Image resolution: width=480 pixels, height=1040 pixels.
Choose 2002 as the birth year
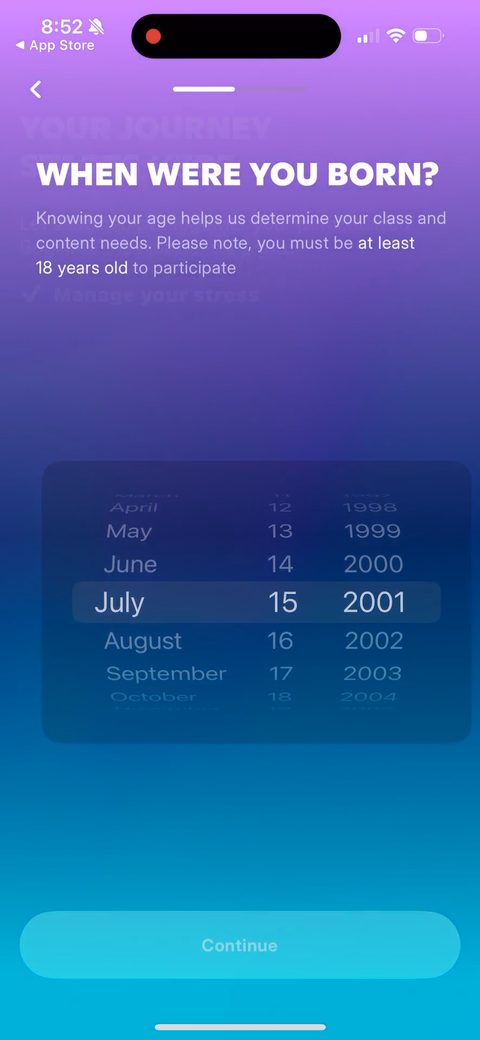[x=374, y=641]
